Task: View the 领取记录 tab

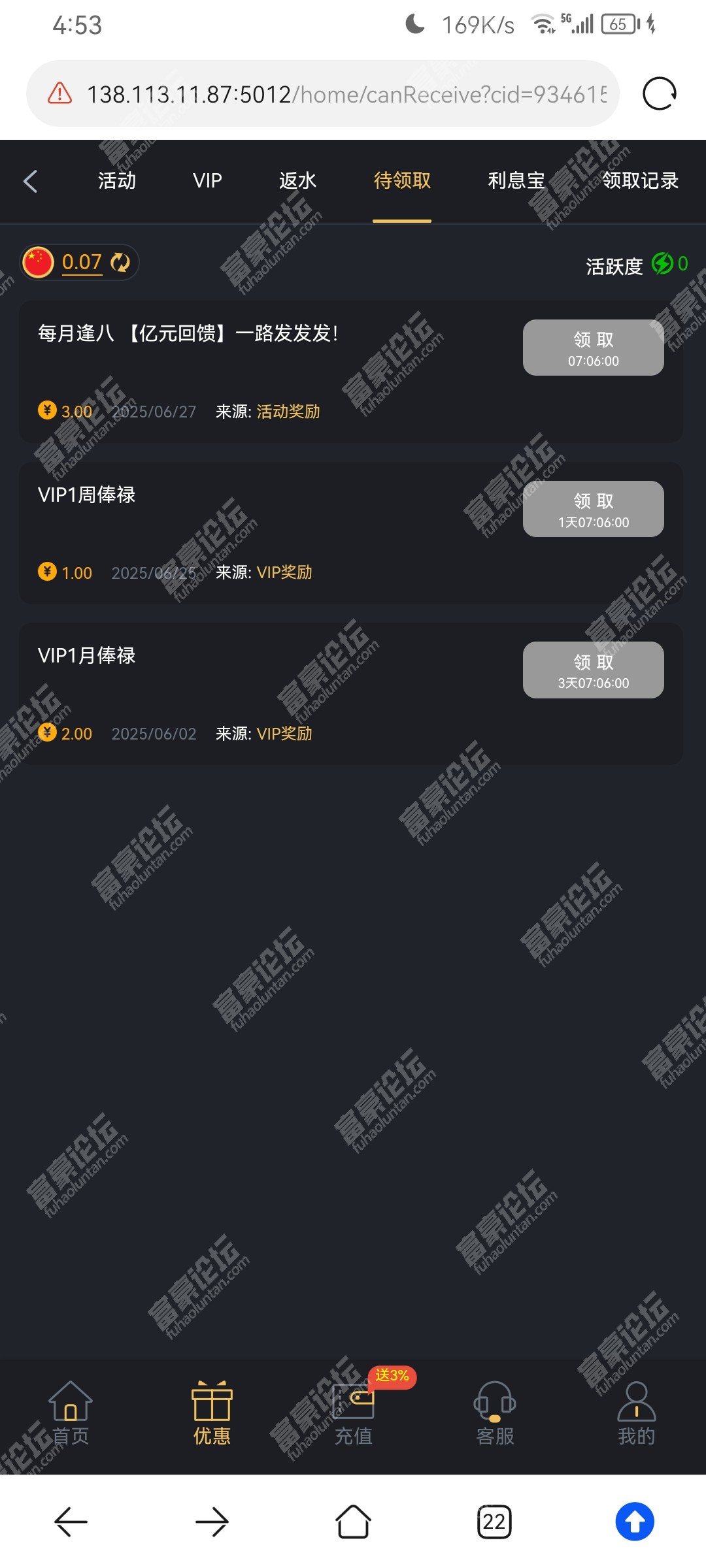Action: tap(640, 181)
